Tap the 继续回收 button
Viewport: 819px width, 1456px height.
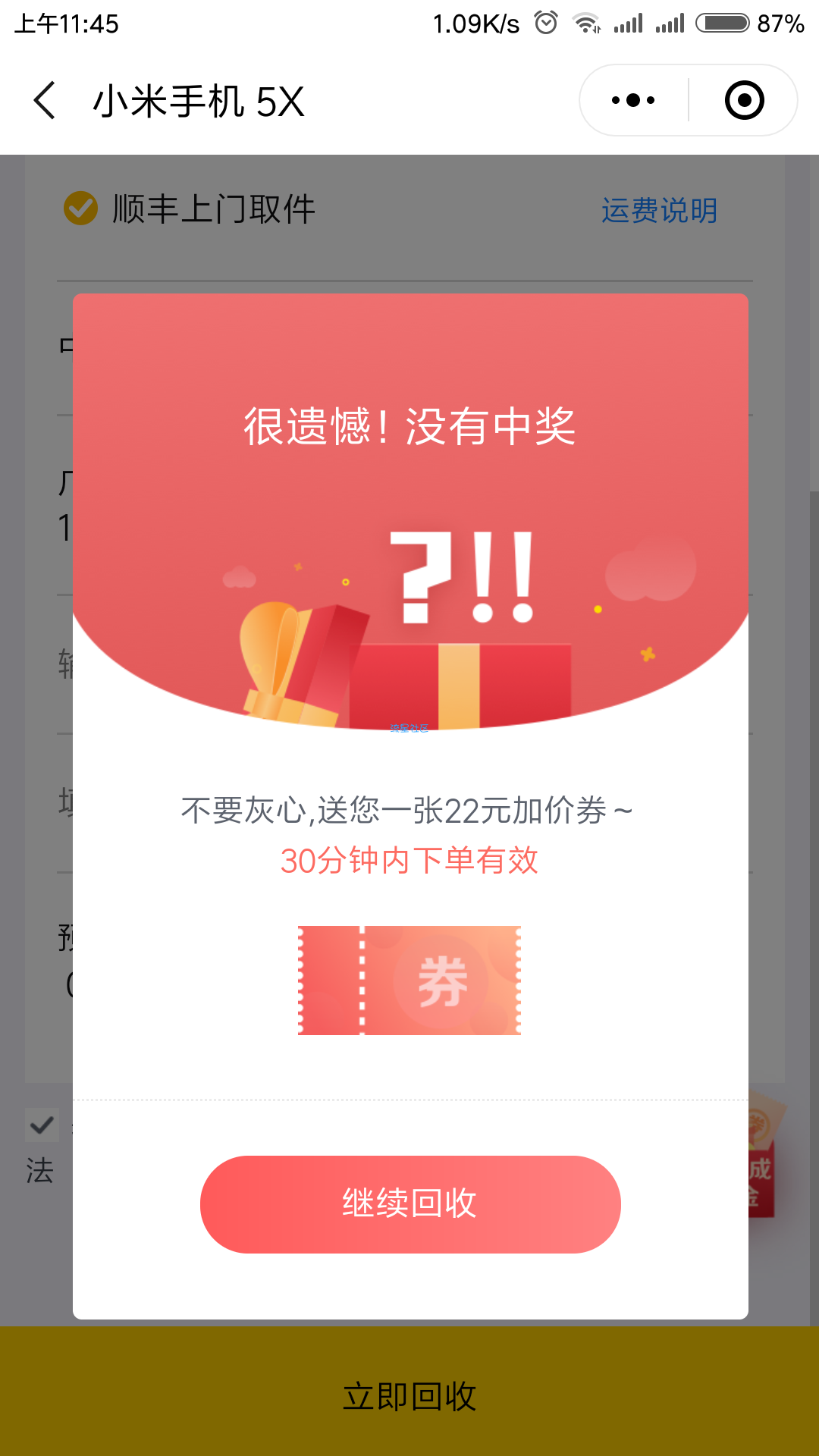tap(410, 1204)
